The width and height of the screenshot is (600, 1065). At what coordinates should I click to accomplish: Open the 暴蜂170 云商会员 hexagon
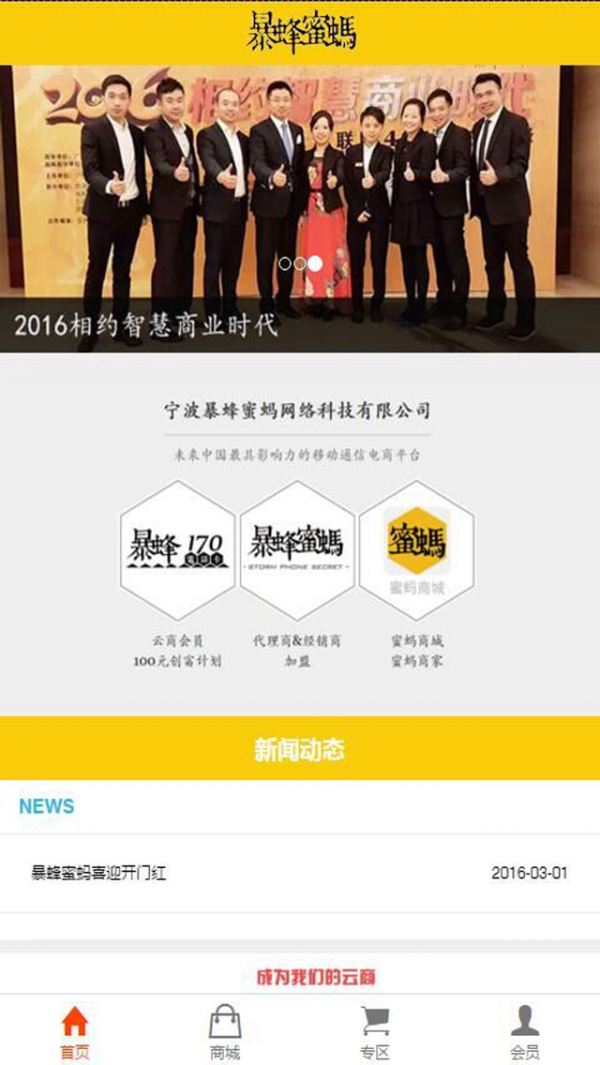[178, 550]
